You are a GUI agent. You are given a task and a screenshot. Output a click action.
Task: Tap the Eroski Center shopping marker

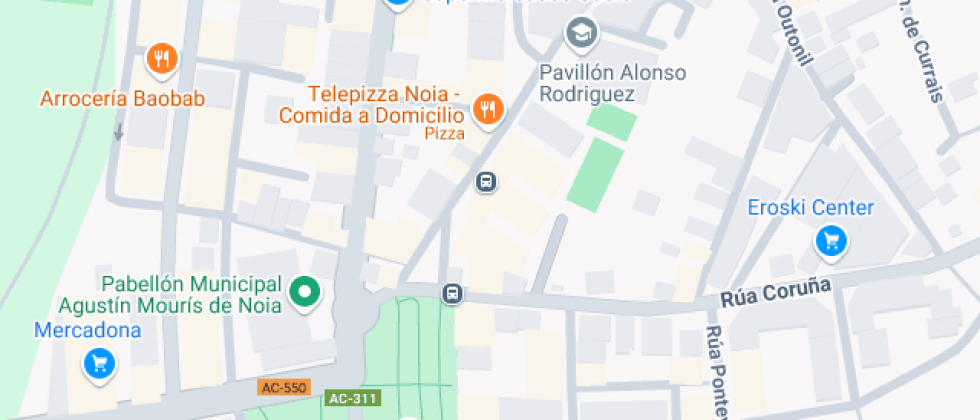(831, 240)
